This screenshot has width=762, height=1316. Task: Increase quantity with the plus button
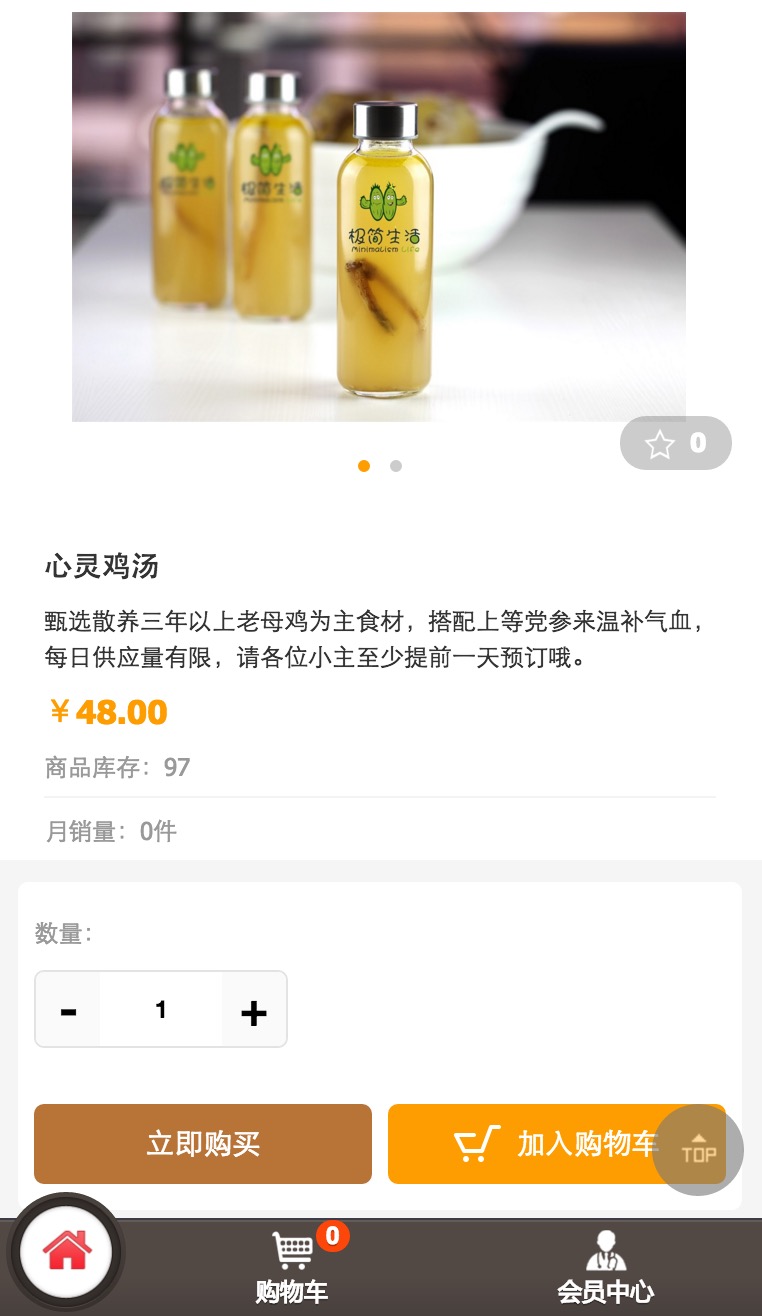click(x=254, y=1010)
